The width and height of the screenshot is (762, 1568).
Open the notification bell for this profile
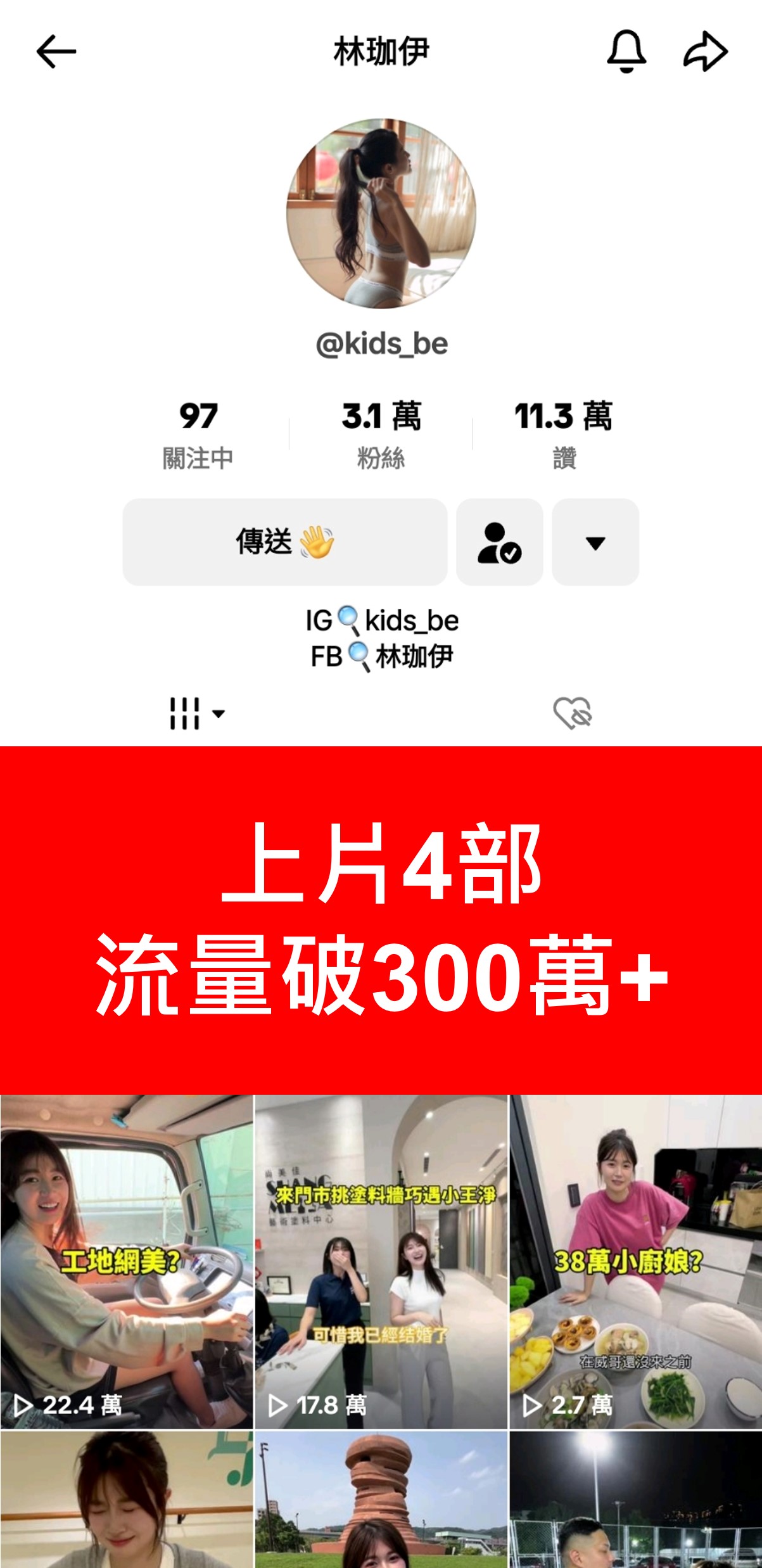tap(626, 51)
